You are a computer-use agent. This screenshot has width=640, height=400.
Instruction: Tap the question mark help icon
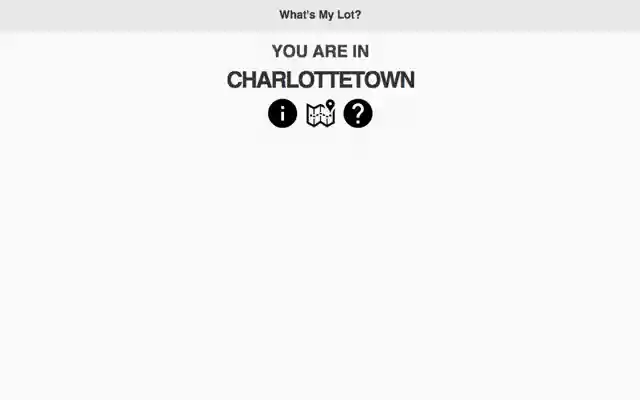(x=358, y=113)
